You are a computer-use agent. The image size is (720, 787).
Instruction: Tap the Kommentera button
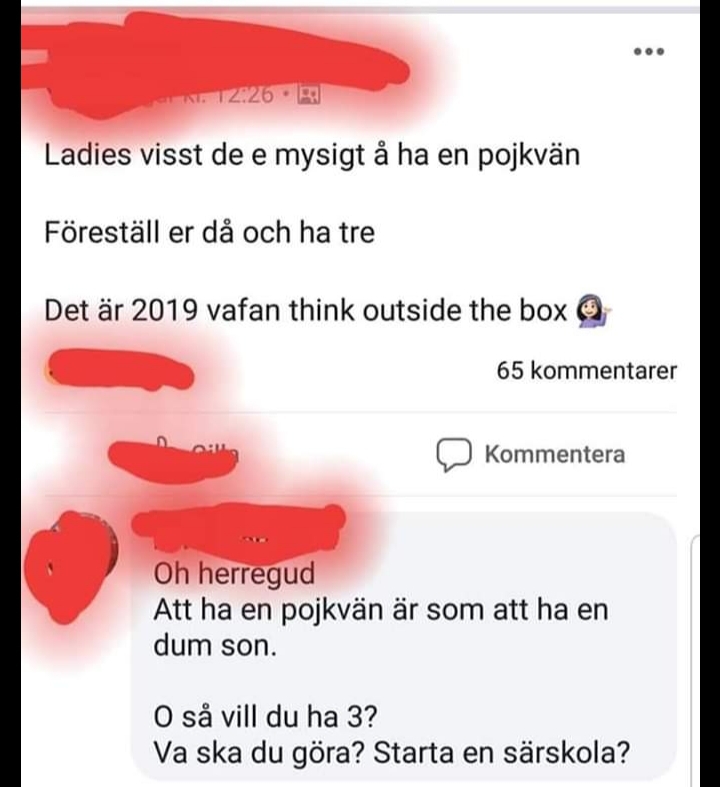point(532,454)
